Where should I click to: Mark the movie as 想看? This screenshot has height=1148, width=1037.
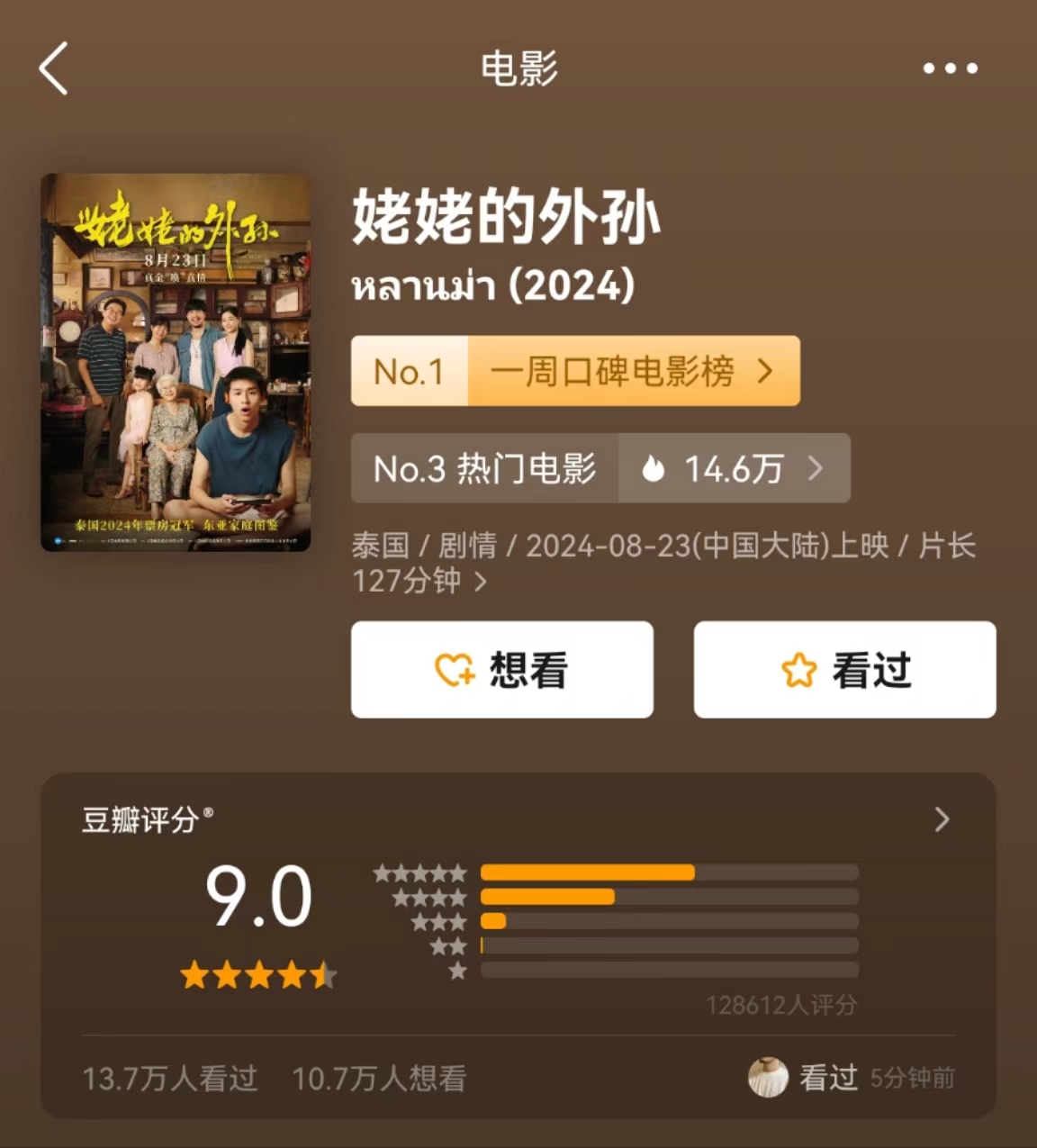[501, 670]
